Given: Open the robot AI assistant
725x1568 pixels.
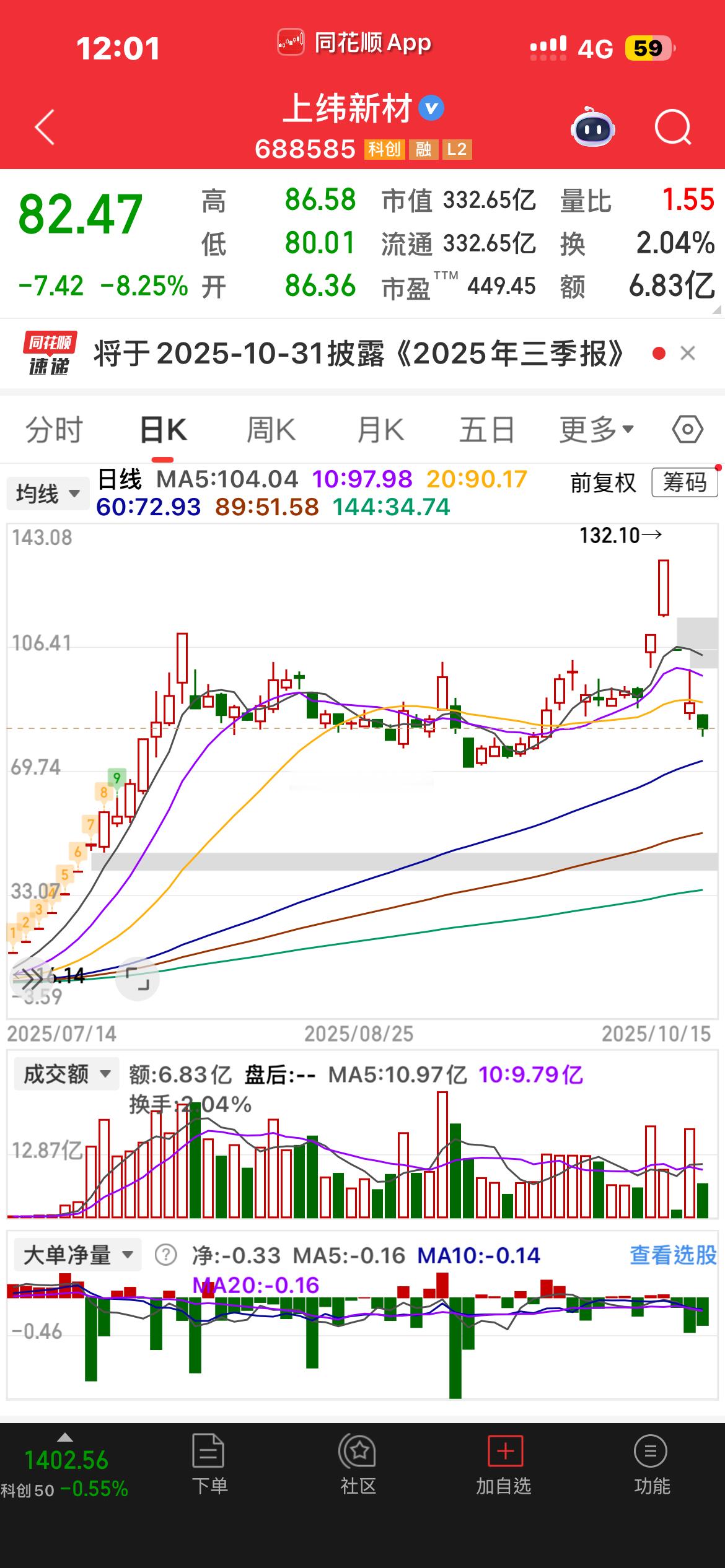Looking at the screenshot, I should pyautogui.click(x=592, y=127).
